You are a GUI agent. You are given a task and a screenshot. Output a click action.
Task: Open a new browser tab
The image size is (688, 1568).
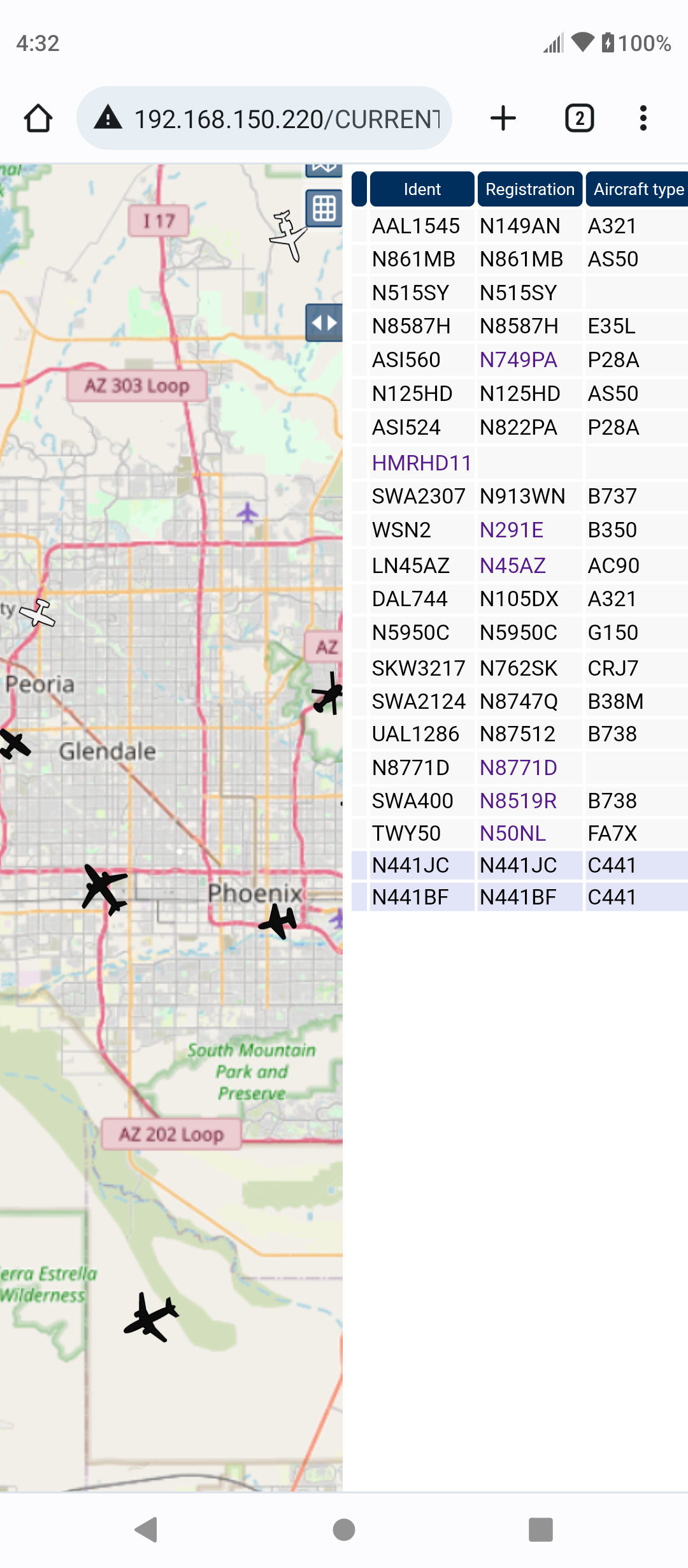503,119
